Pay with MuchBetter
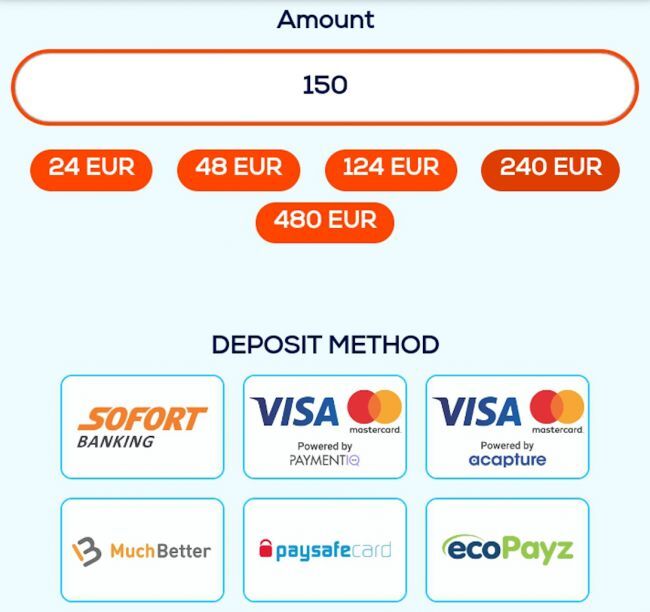The width and height of the screenshot is (650, 612). [x=142, y=549]
